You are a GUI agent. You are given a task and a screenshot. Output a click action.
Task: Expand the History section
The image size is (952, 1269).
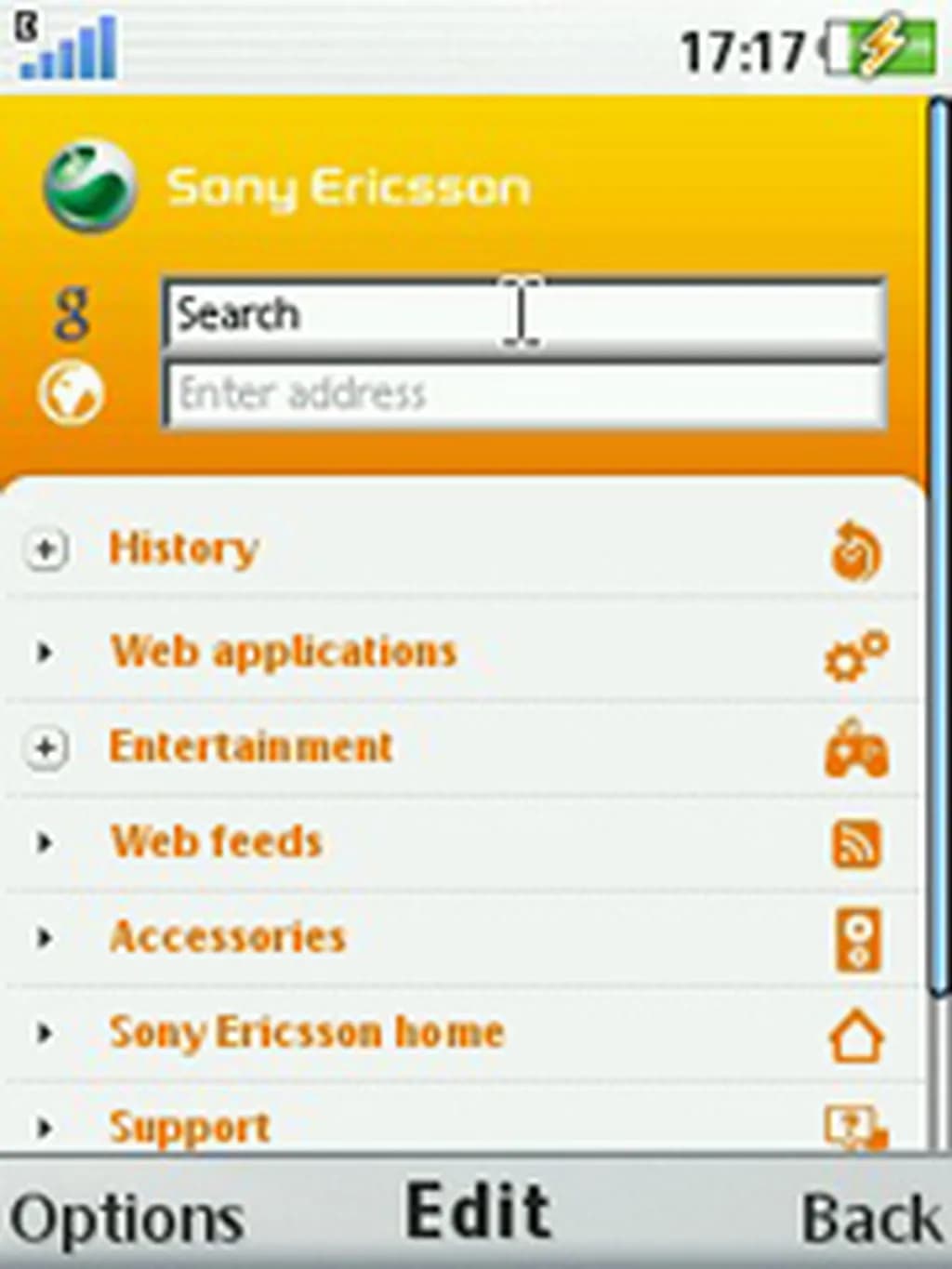point(45,549)
